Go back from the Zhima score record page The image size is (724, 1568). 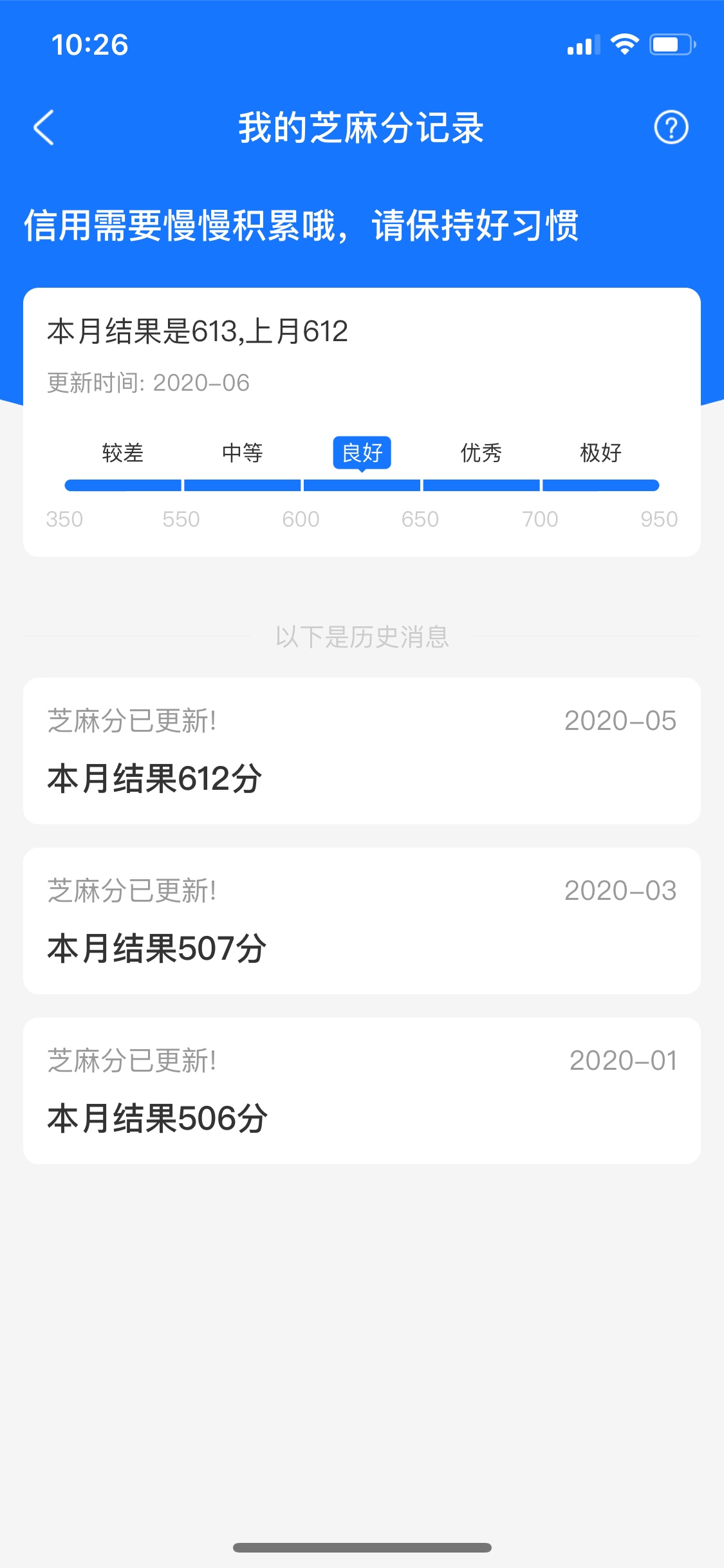(x=44, y=127)
